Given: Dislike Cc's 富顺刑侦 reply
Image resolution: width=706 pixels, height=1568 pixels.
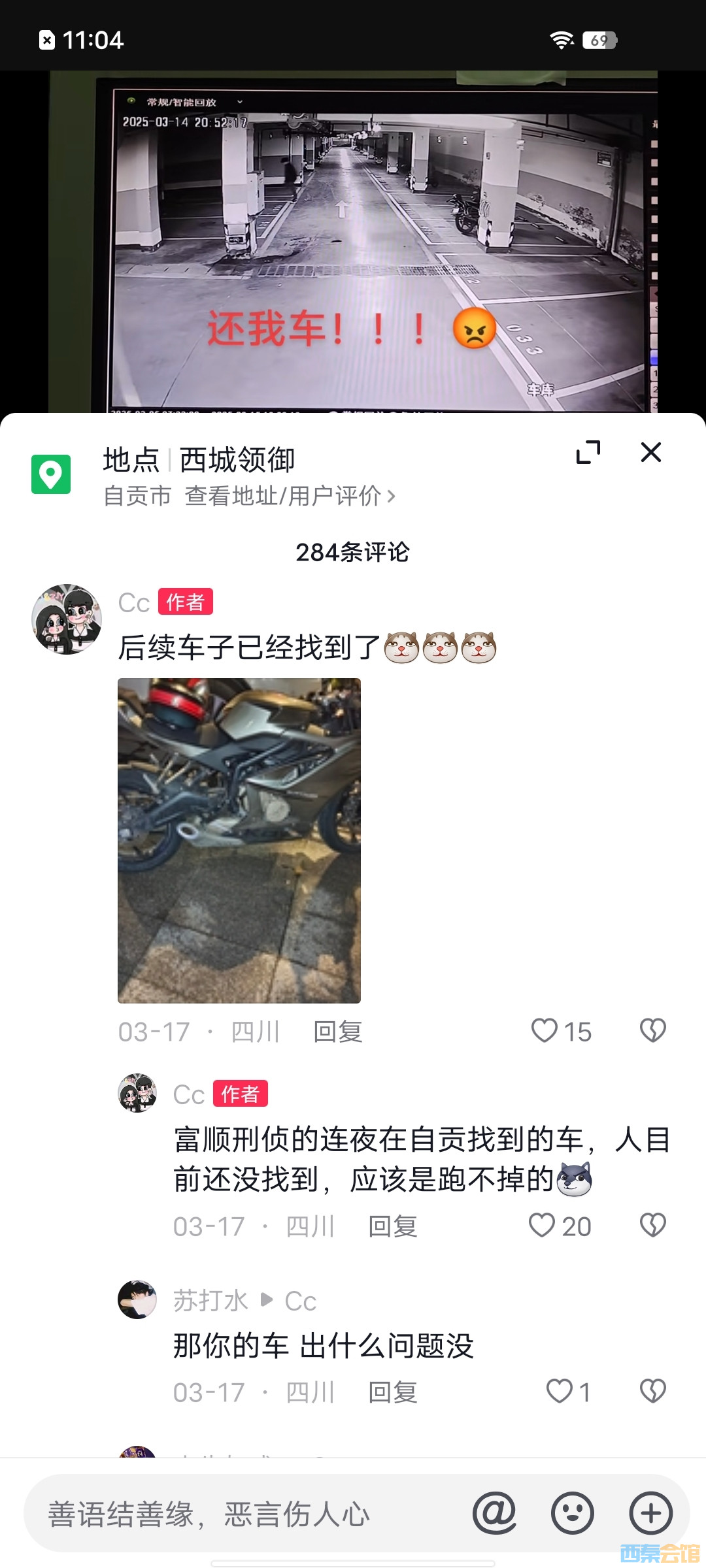Looking at the screenshot, I should coord(652,1226).
